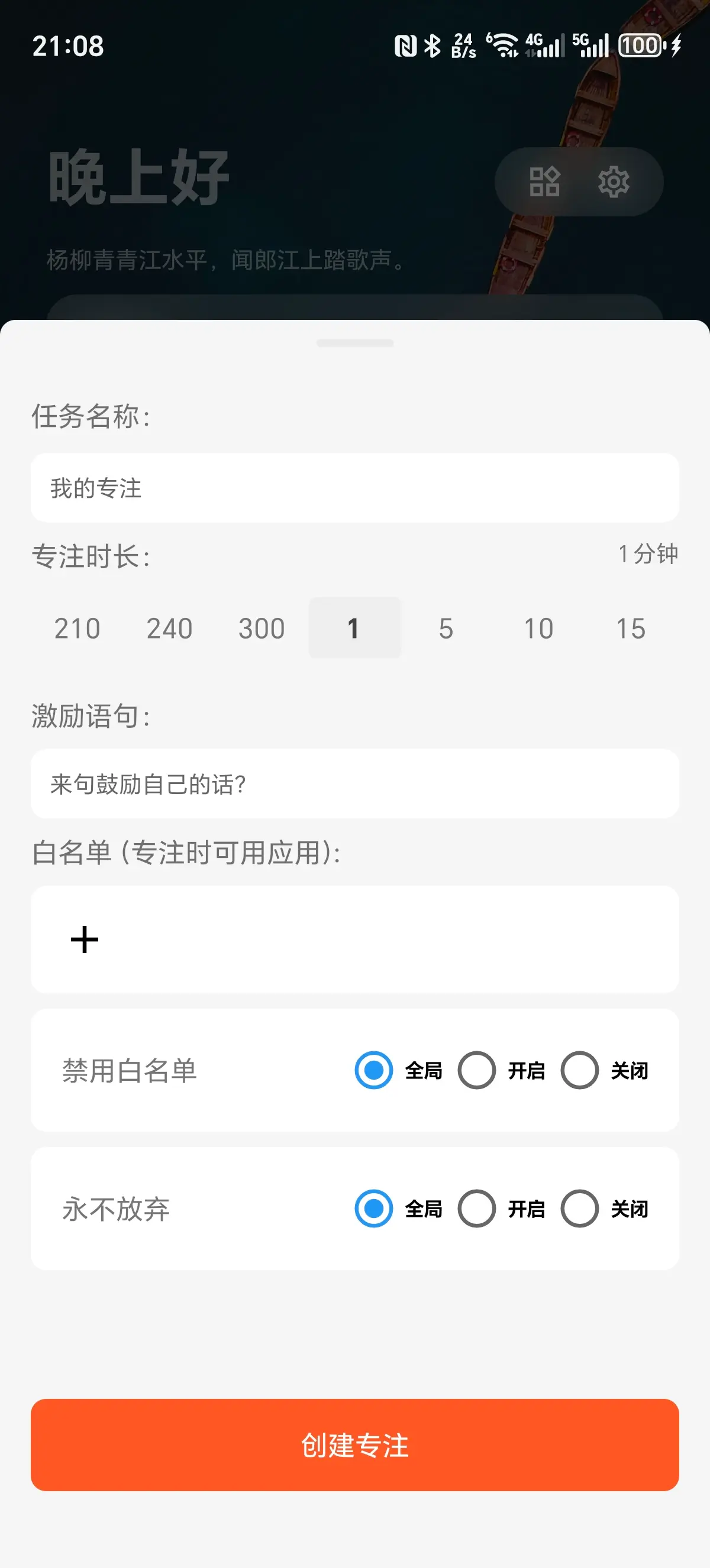Viewport: 710px width, 1568px height.
Task: Select 210 minutes focus duration
Action: click(78, 628)
